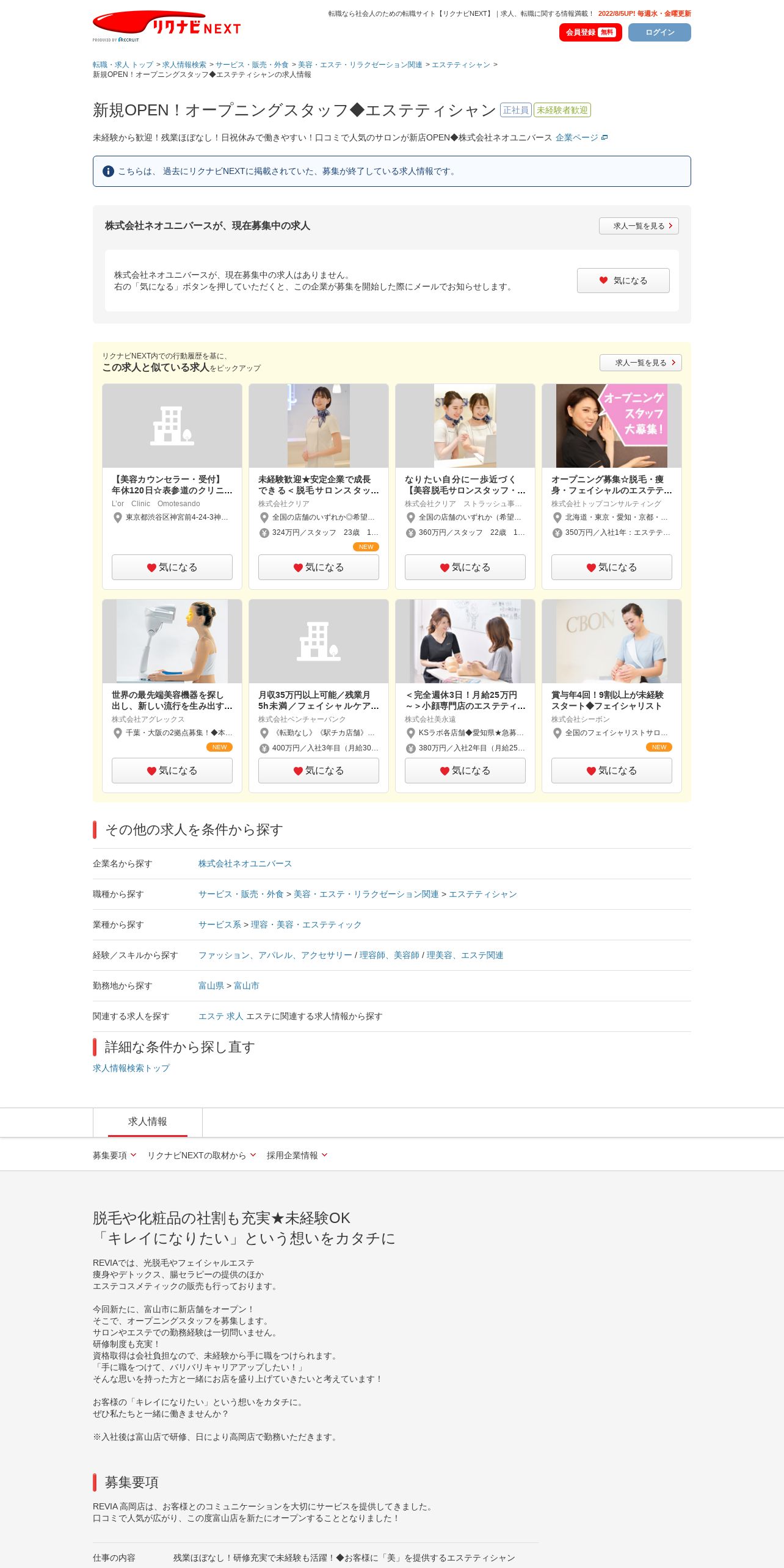Image resolution: width=784 pixels, height=1568 pixels.
Task: Open the L'or Clinic Omotesando job card
Action: coord(172,485)
